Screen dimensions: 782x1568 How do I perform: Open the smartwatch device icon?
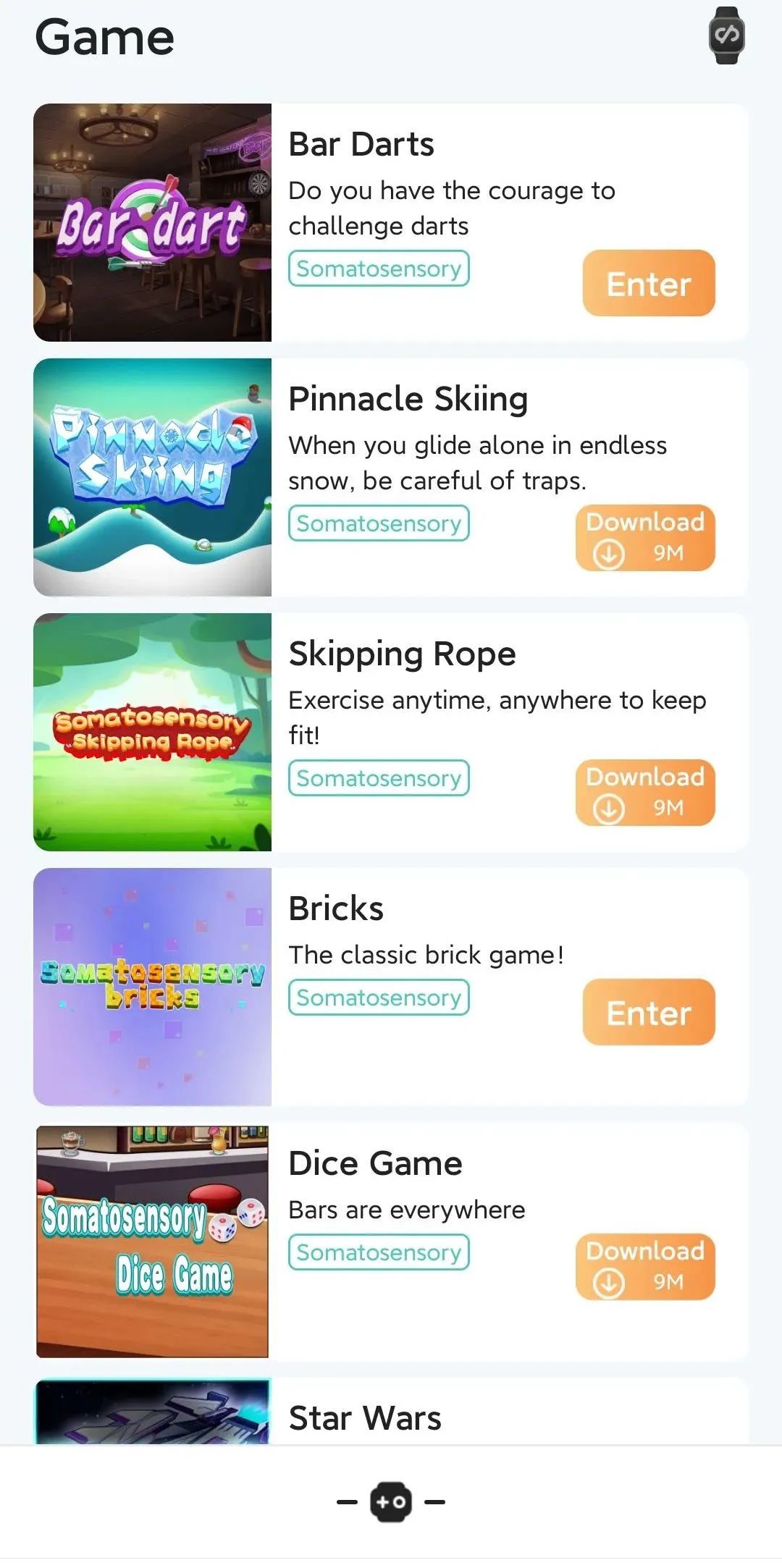(726, 35)
